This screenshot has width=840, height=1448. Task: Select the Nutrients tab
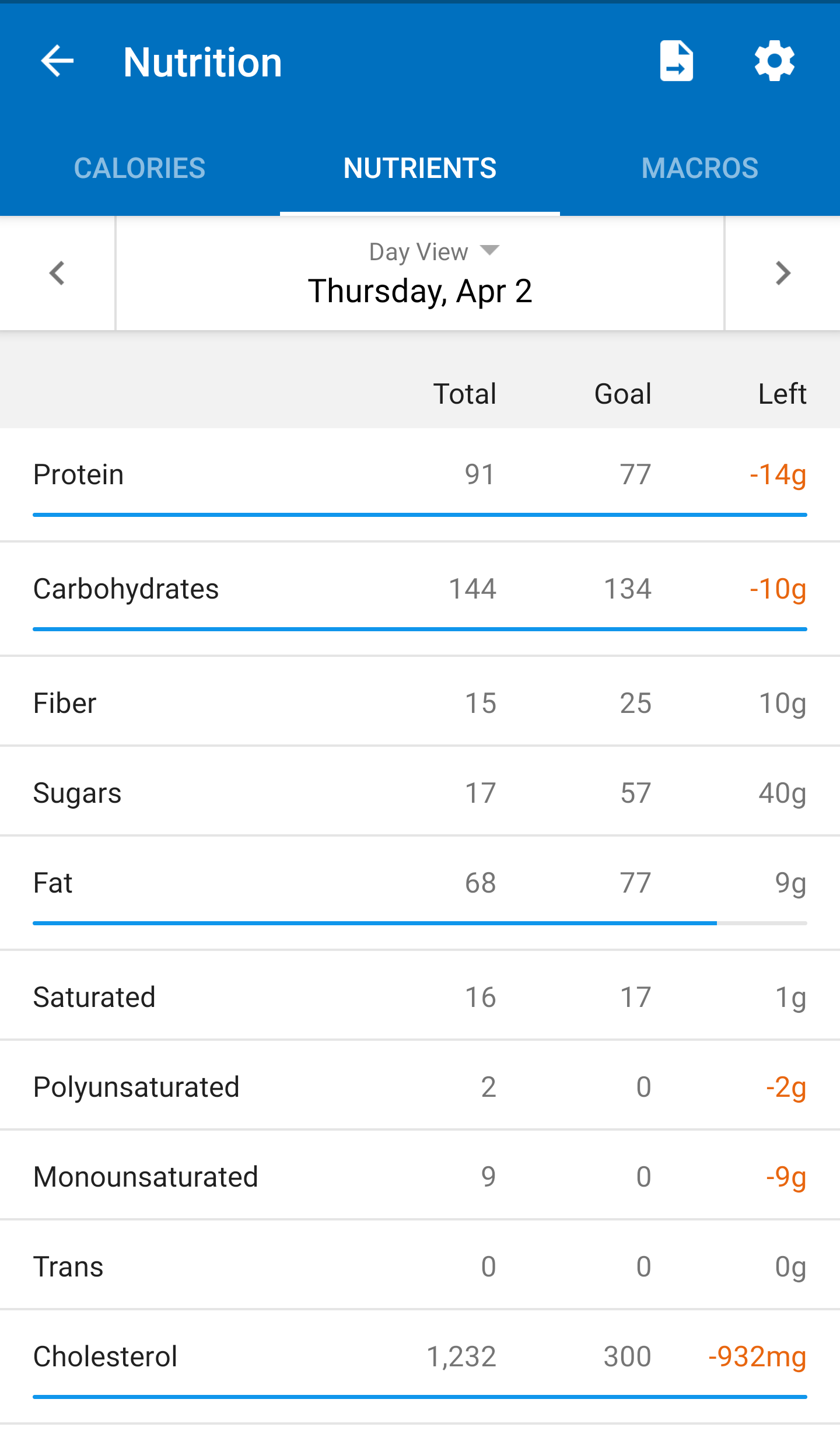coord(419,169)
